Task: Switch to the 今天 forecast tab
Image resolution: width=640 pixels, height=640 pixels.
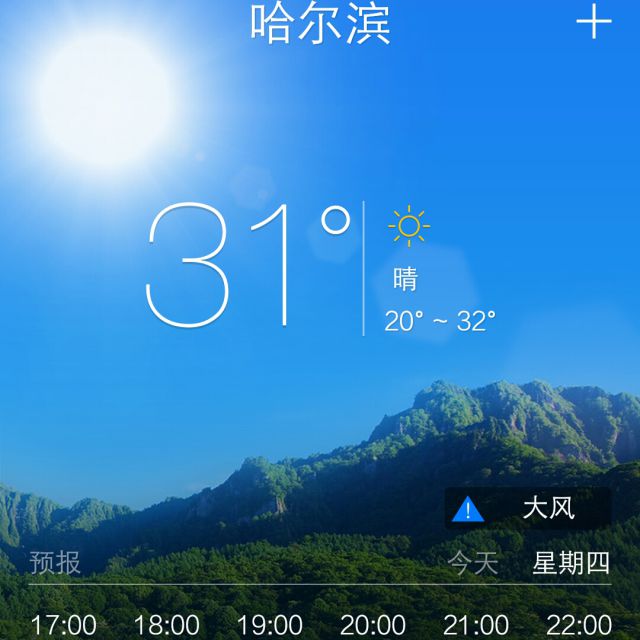Action: 472,563
